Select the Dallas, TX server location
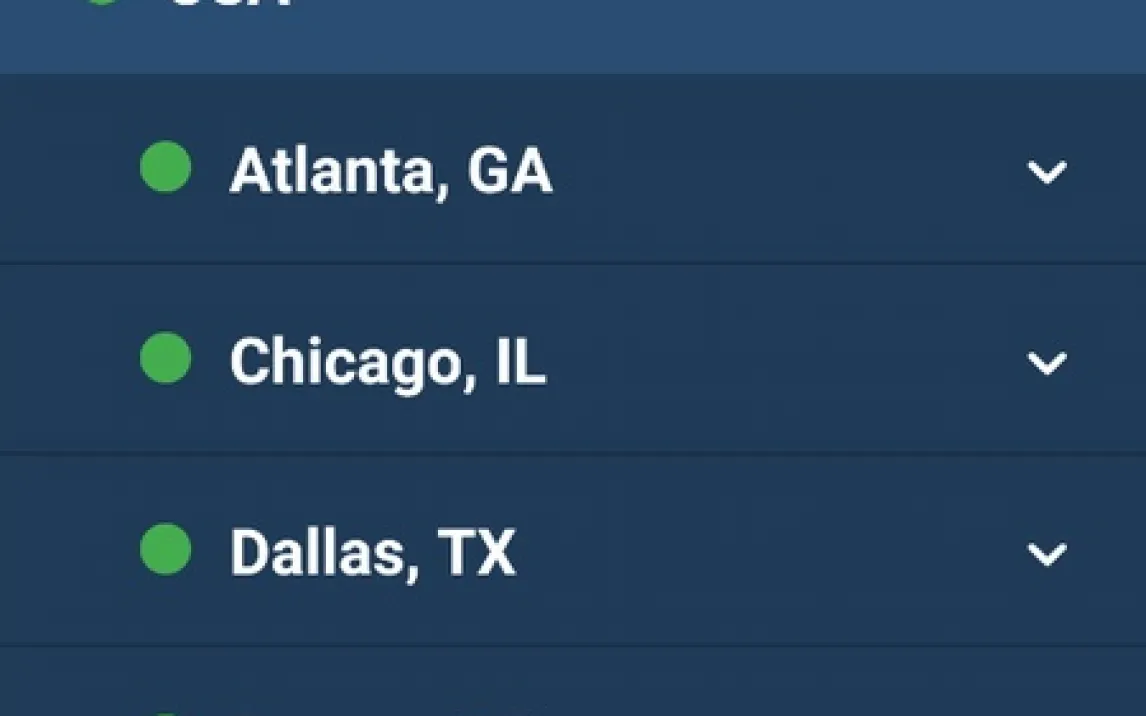Image resolution: width=1146 pixels, height=716 pixels. coord(372,552)
